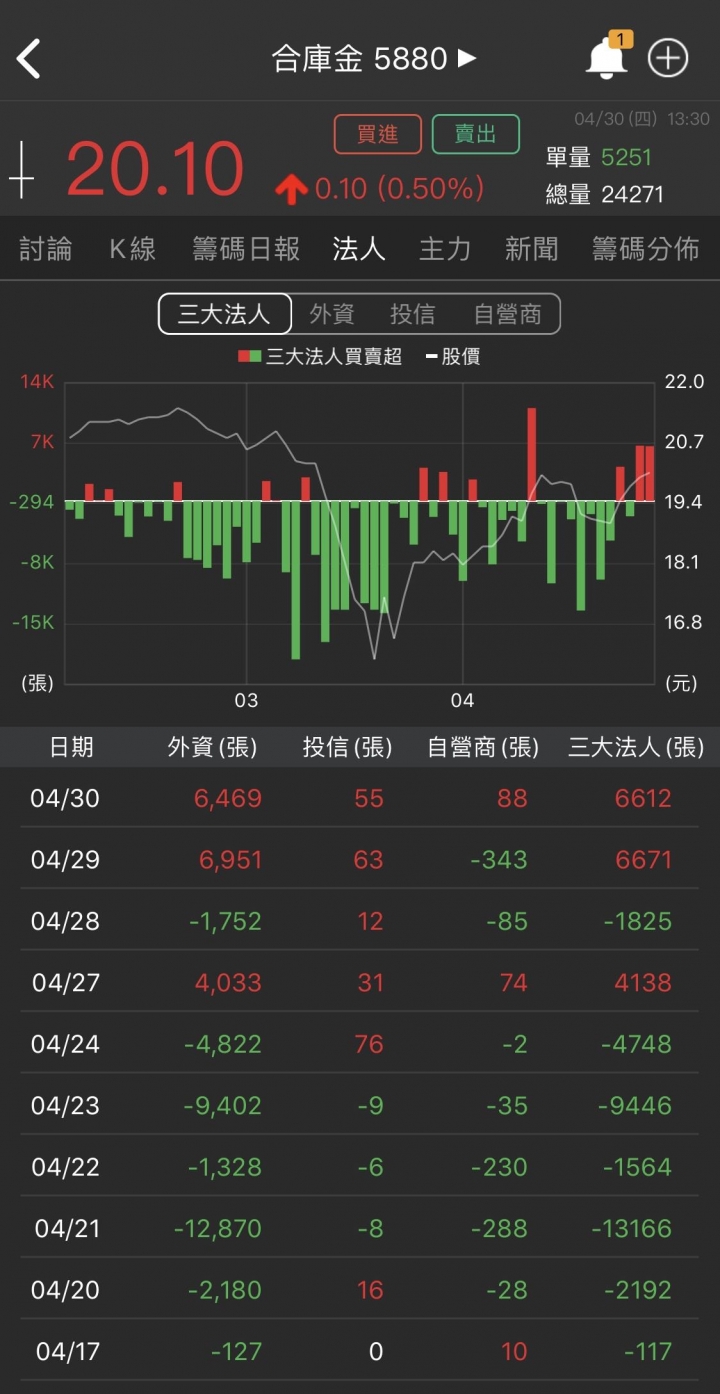
Task: Open the price alert bell
Action: click(x=607, y=57)
